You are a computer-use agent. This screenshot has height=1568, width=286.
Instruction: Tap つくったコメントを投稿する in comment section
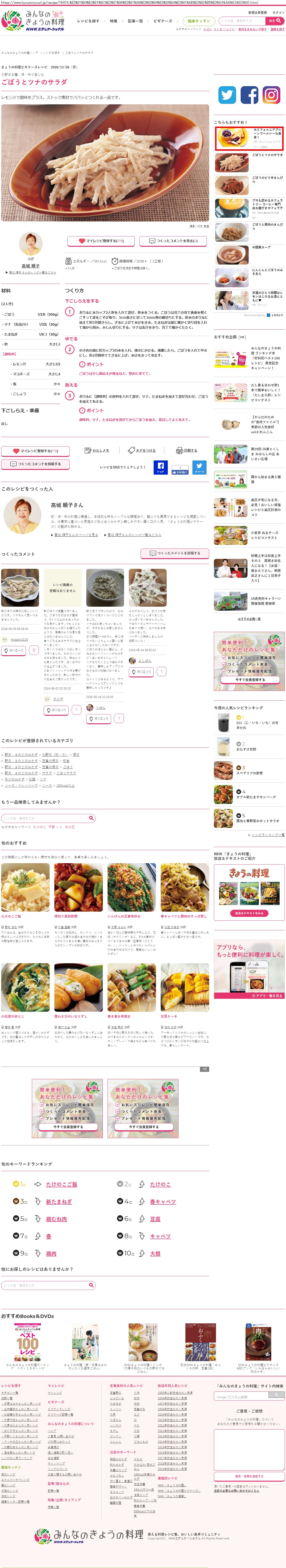[x=175, y=553]
